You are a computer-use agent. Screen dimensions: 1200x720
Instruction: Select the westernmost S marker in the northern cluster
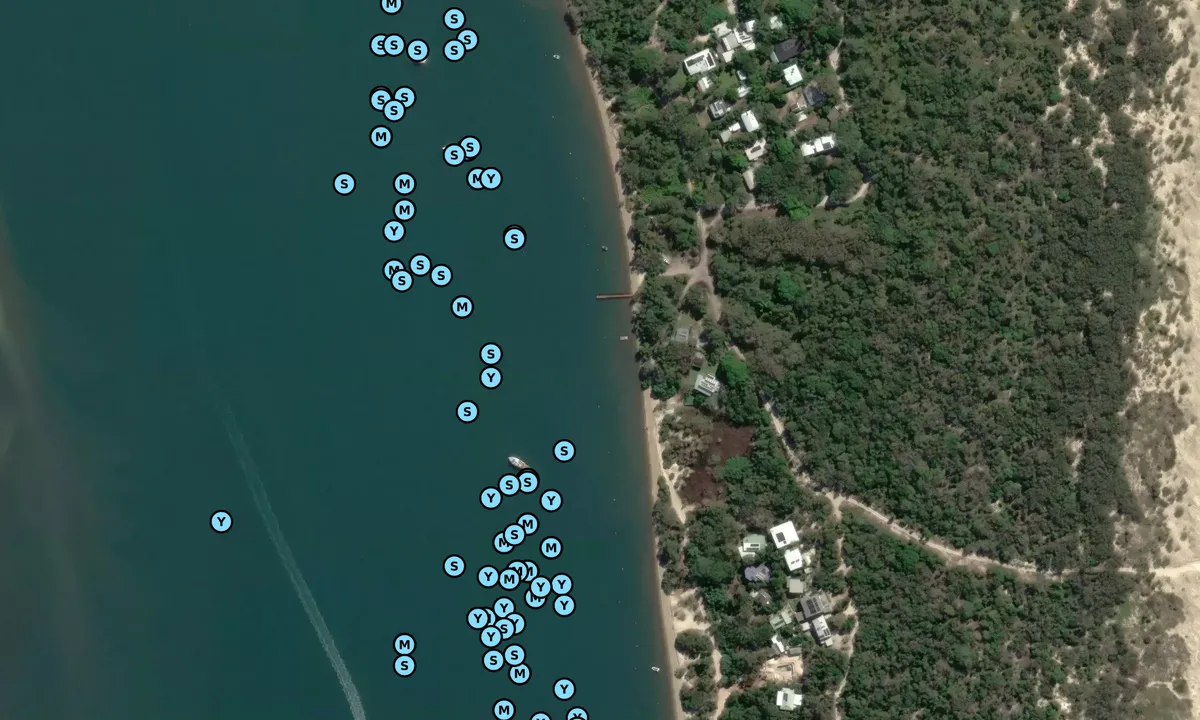point(344,184)
